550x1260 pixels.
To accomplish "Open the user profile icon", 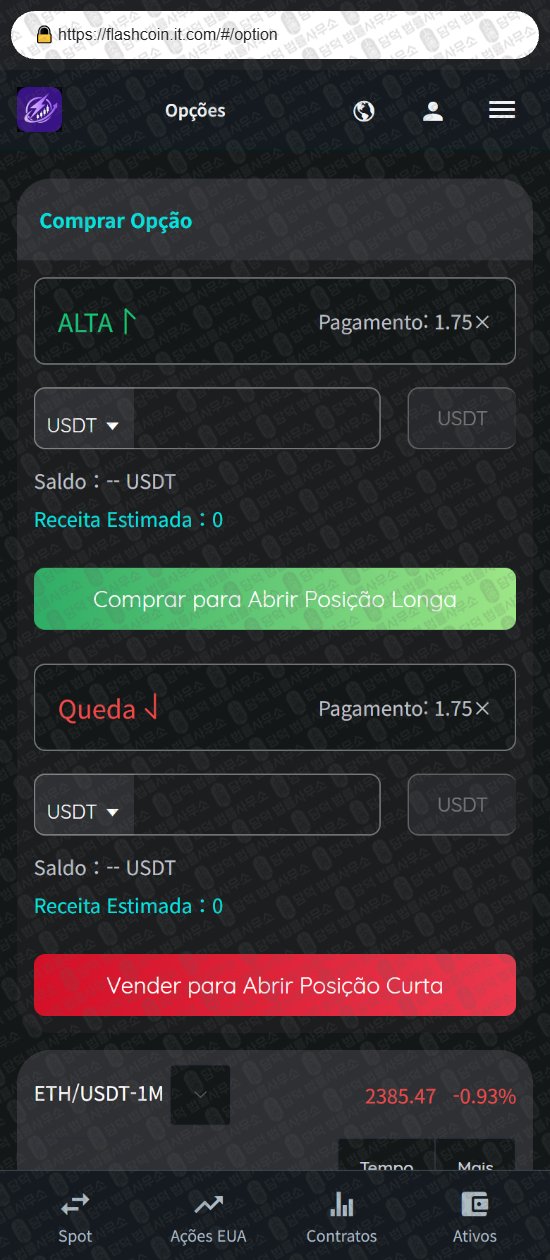I will coord(433,111).
